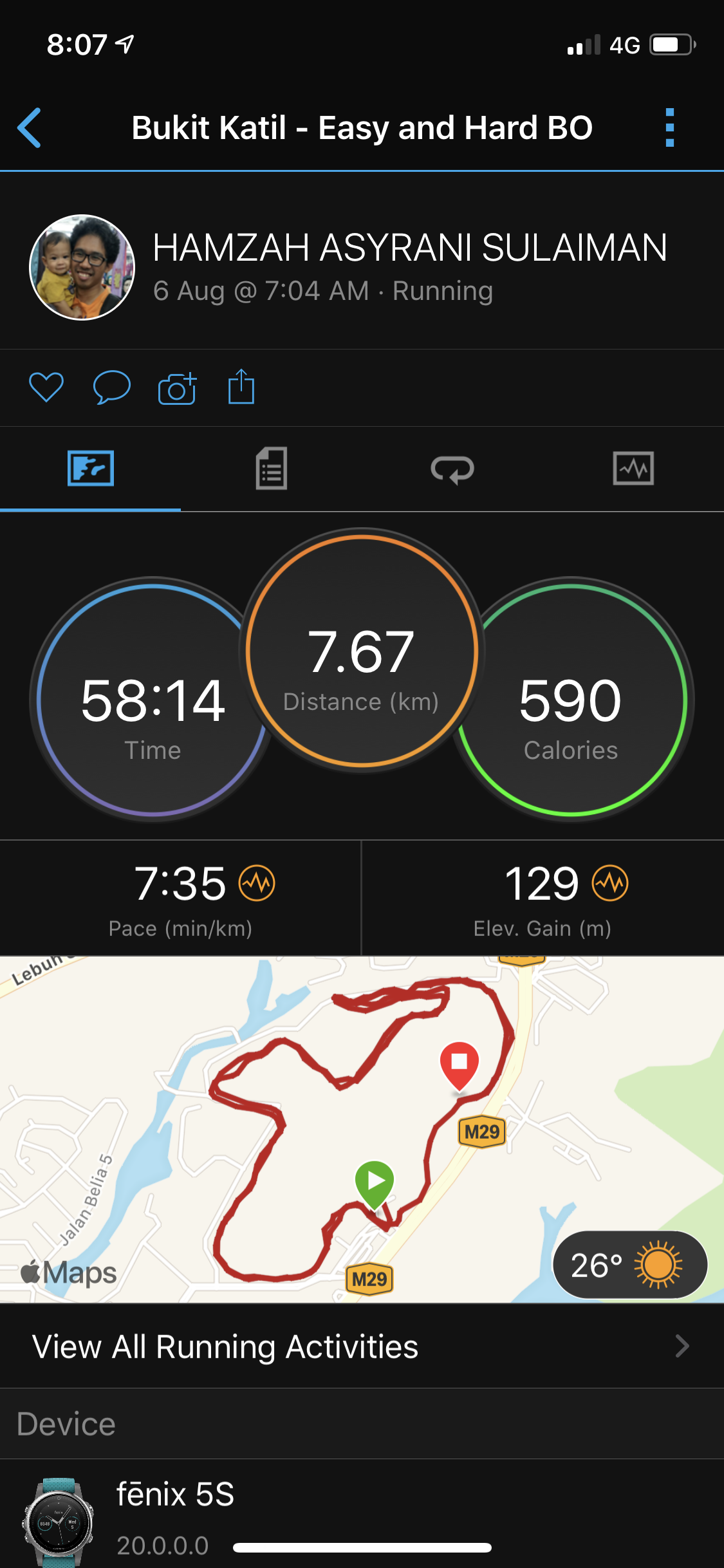Switch to the laps tab
The height and width of the screenshot is (1568, 724).
(x=452, y=469)
